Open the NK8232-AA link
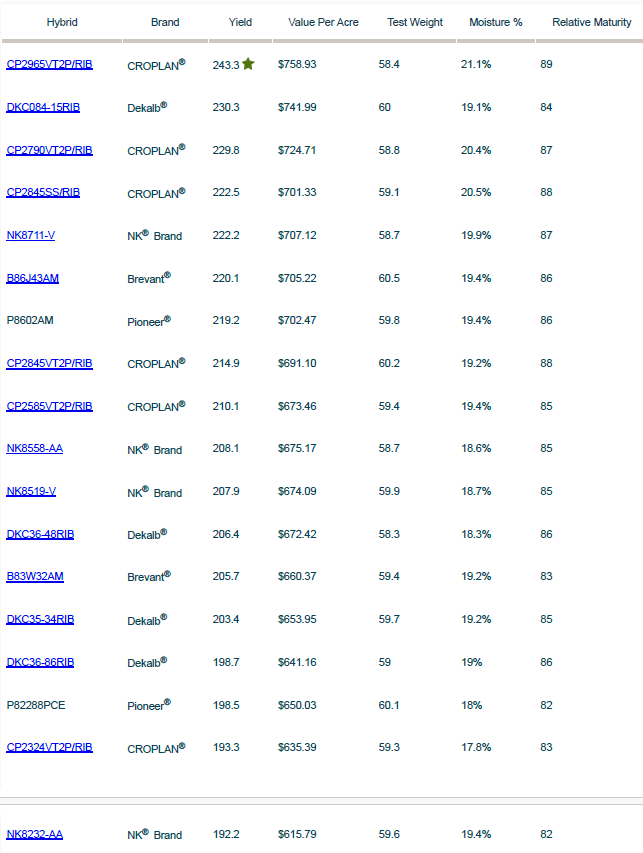This screenshot has height=853, width=643. pos(34,834)
